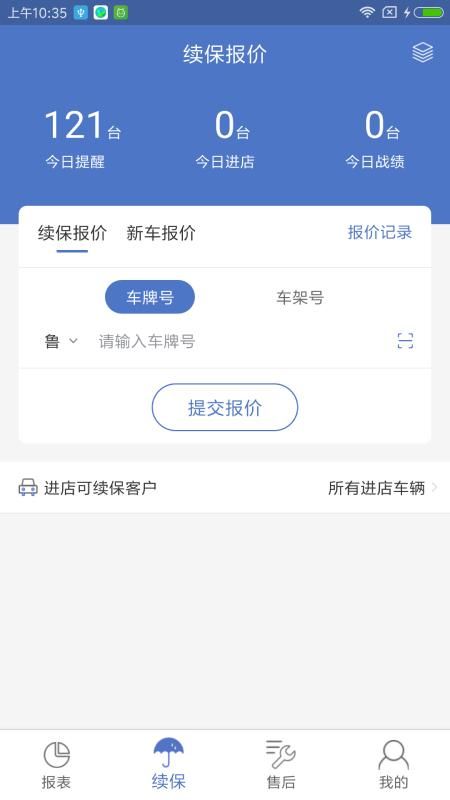Open the 我的 profile tab
The image size is (450, 800).
click(x=393, y=765)
